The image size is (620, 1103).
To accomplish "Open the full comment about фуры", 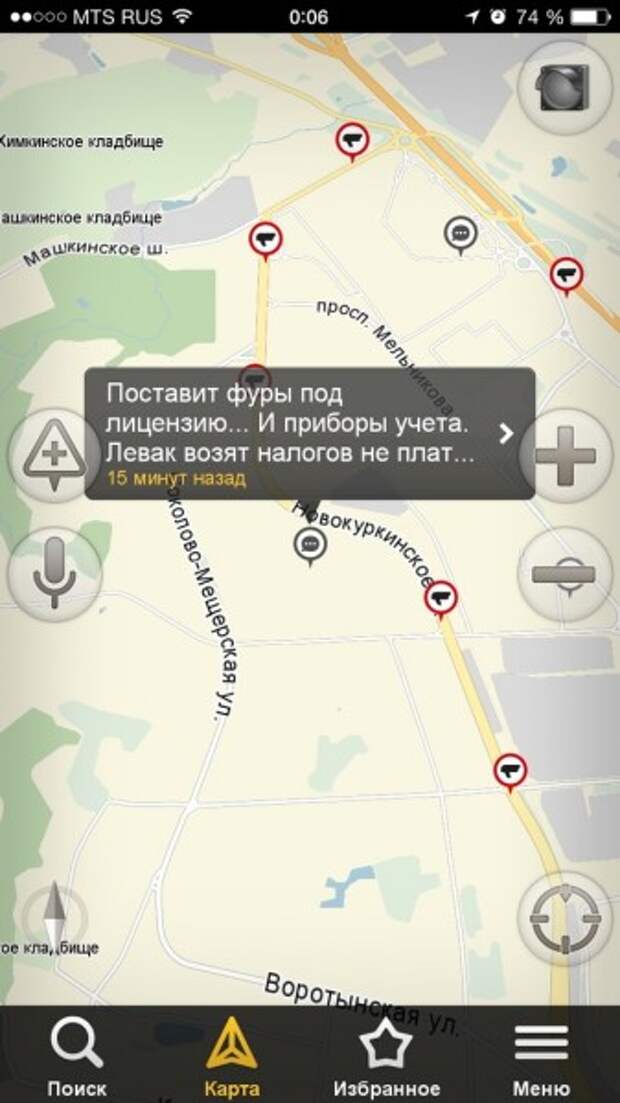I will point(309,433).
